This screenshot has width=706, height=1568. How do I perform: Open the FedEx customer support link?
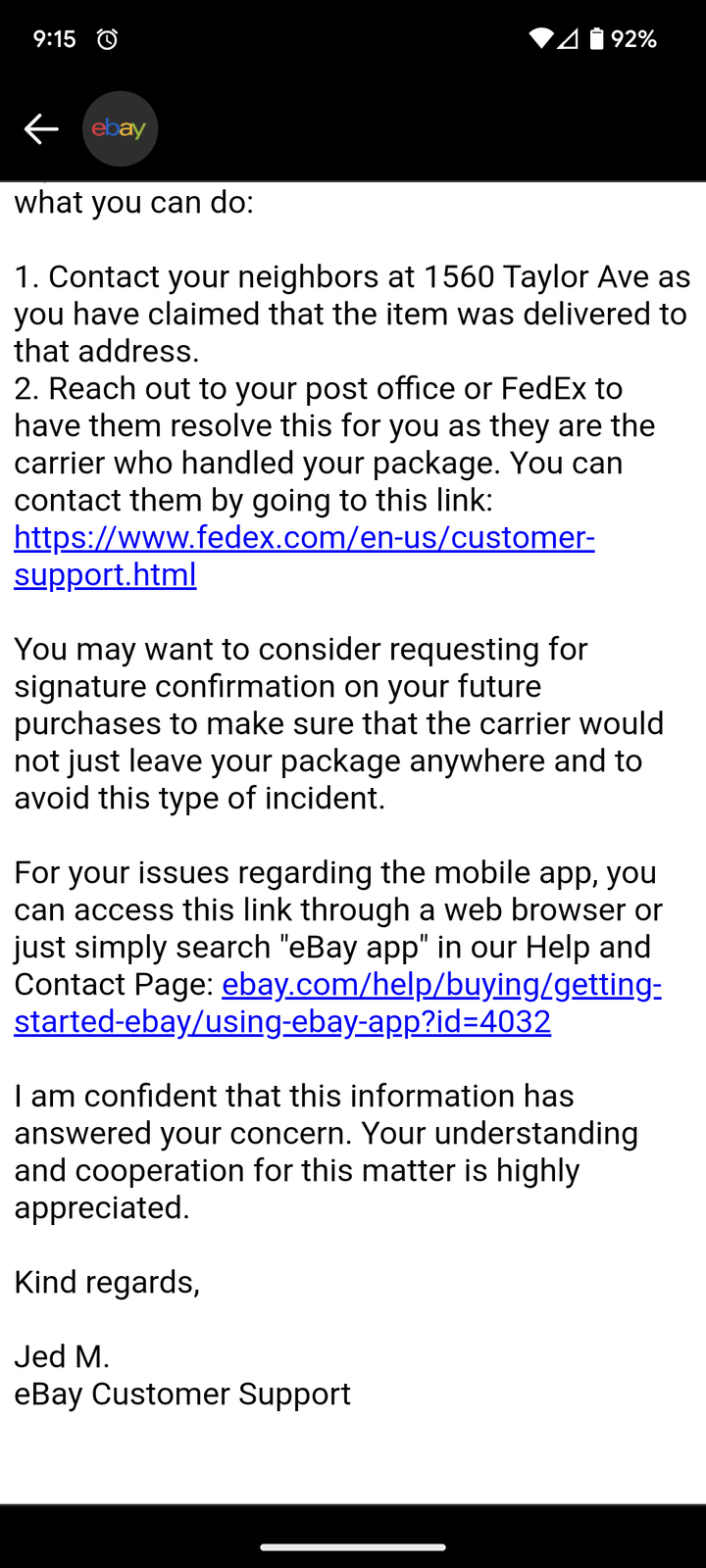pos(304,556)
